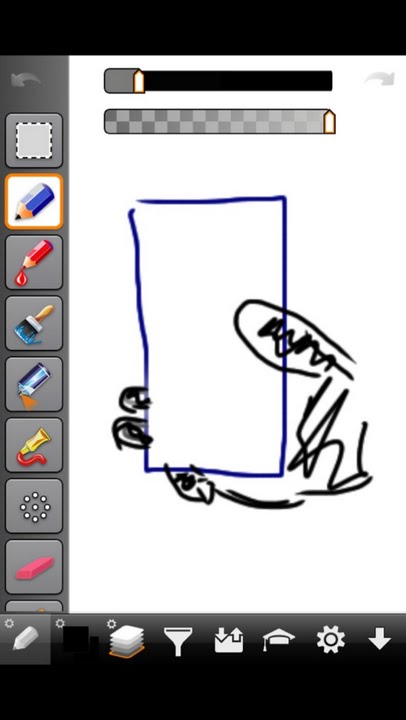The image size is (406, 720).
Task: Select the dotted circle tool
Action: (34, 506)
